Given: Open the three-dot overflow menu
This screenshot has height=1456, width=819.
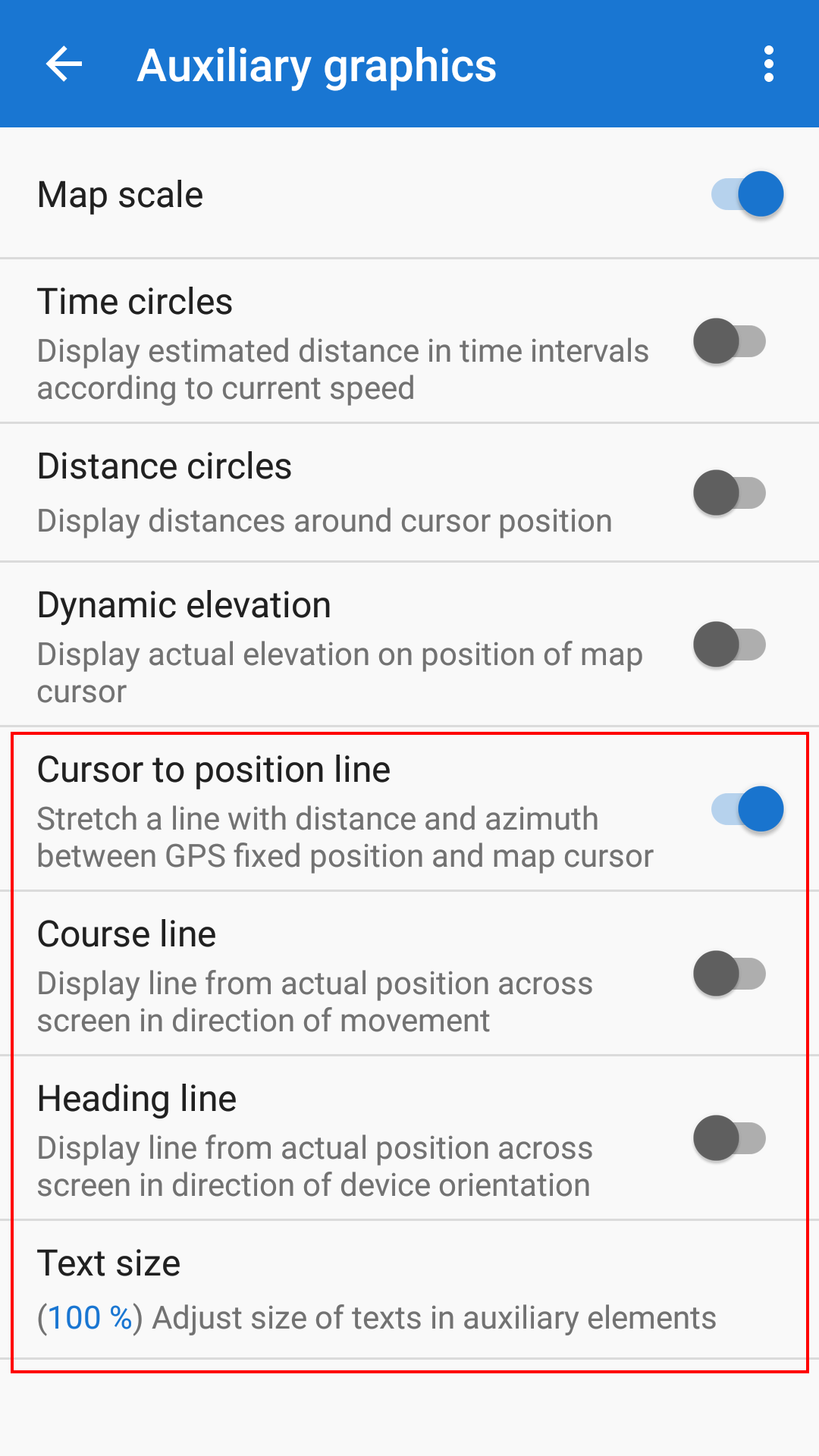Looking at the screenshot, I should point(768,64).
